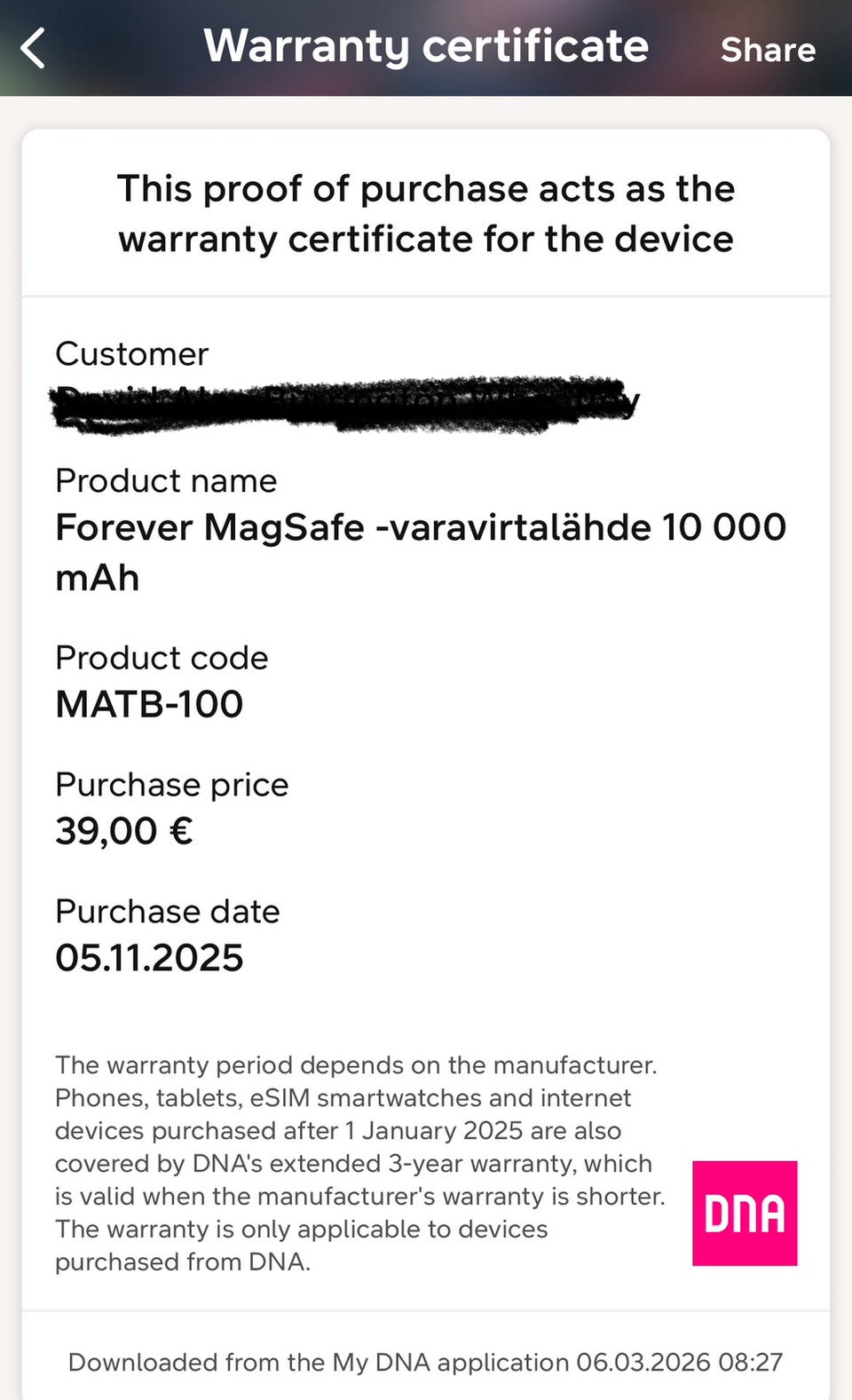Viewport: 852px width, 1400px height.
Task: Share the warranty certificate
Action: [768, 50]
